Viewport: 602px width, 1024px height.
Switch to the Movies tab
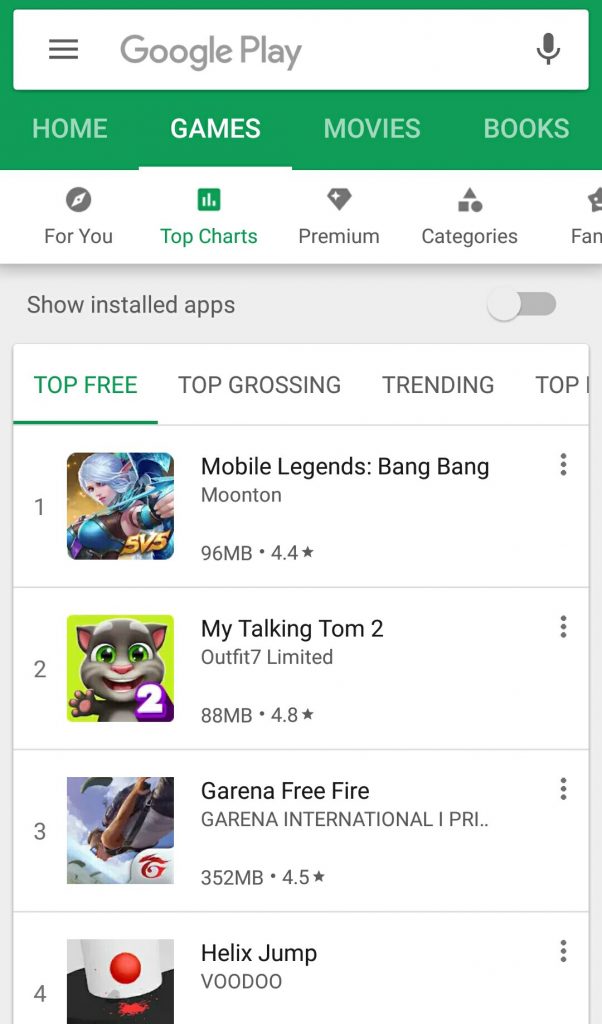click(372, 129)
